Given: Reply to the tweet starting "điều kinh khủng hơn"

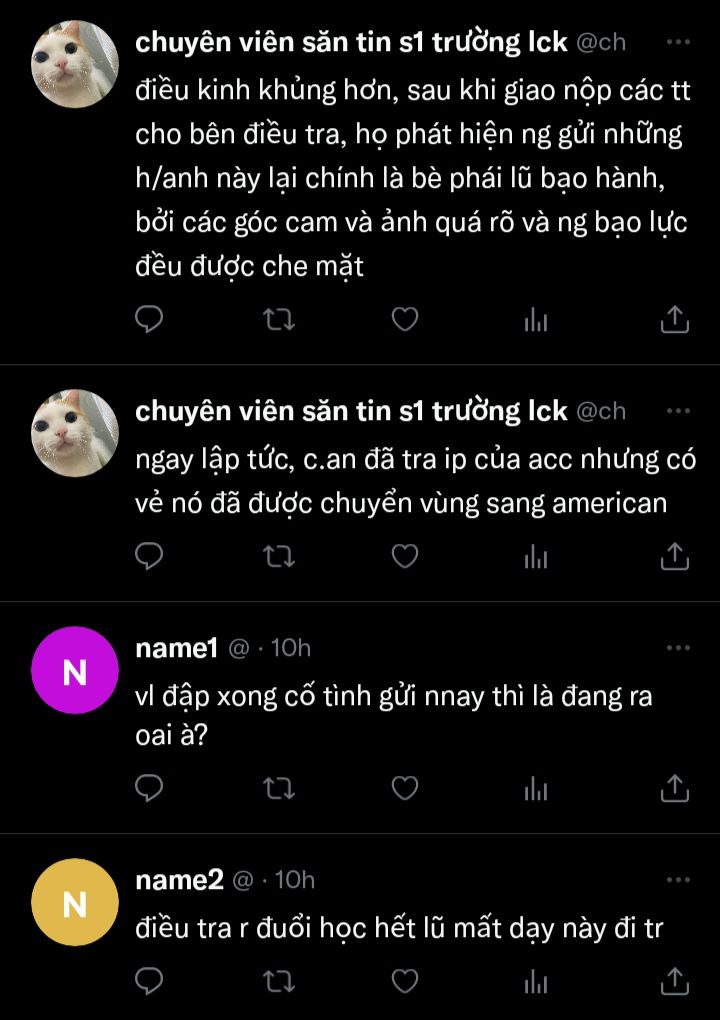Looking at the screenshot, I should pos(149,320).
